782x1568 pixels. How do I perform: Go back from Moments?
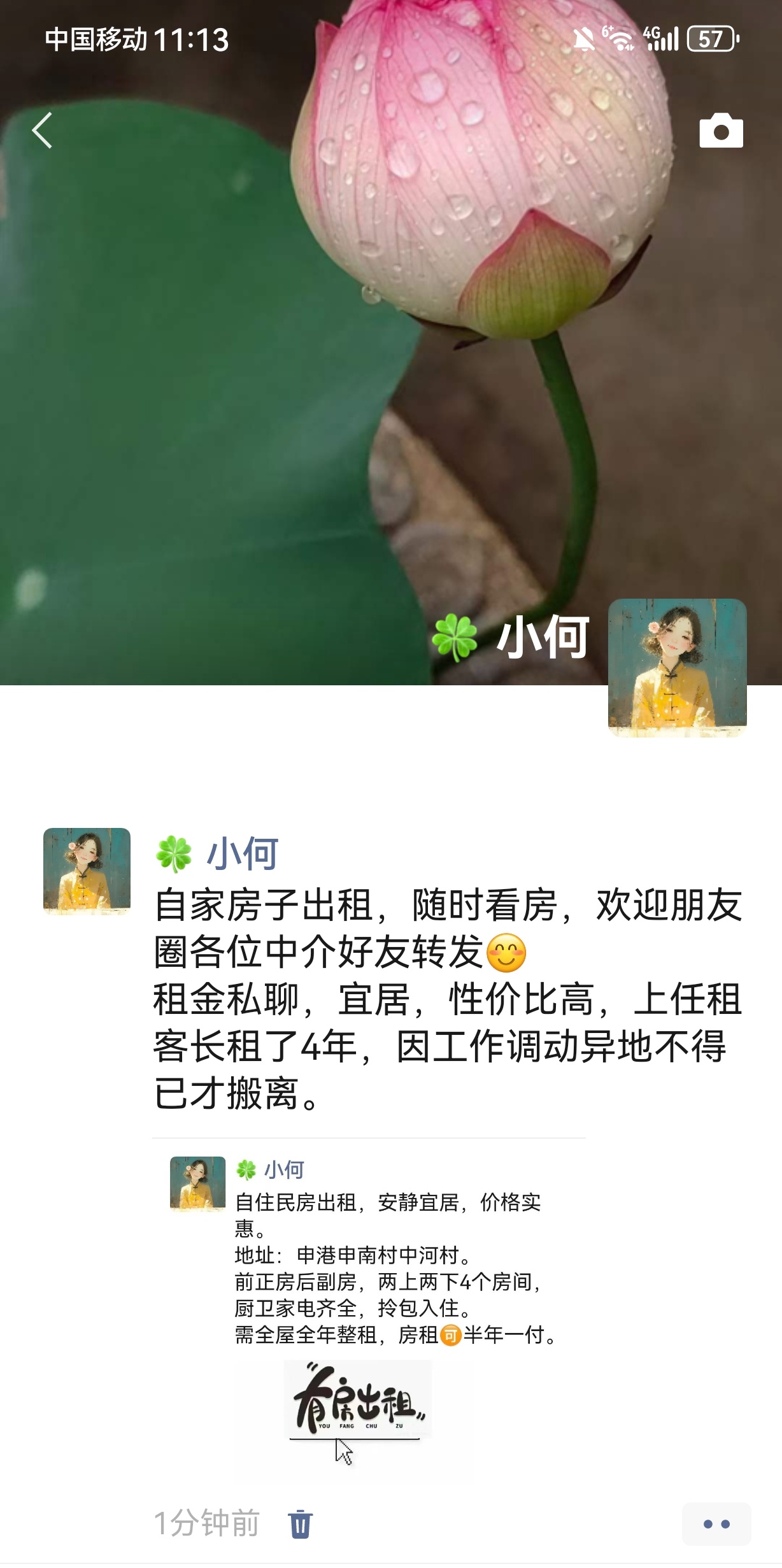(42, 131)
